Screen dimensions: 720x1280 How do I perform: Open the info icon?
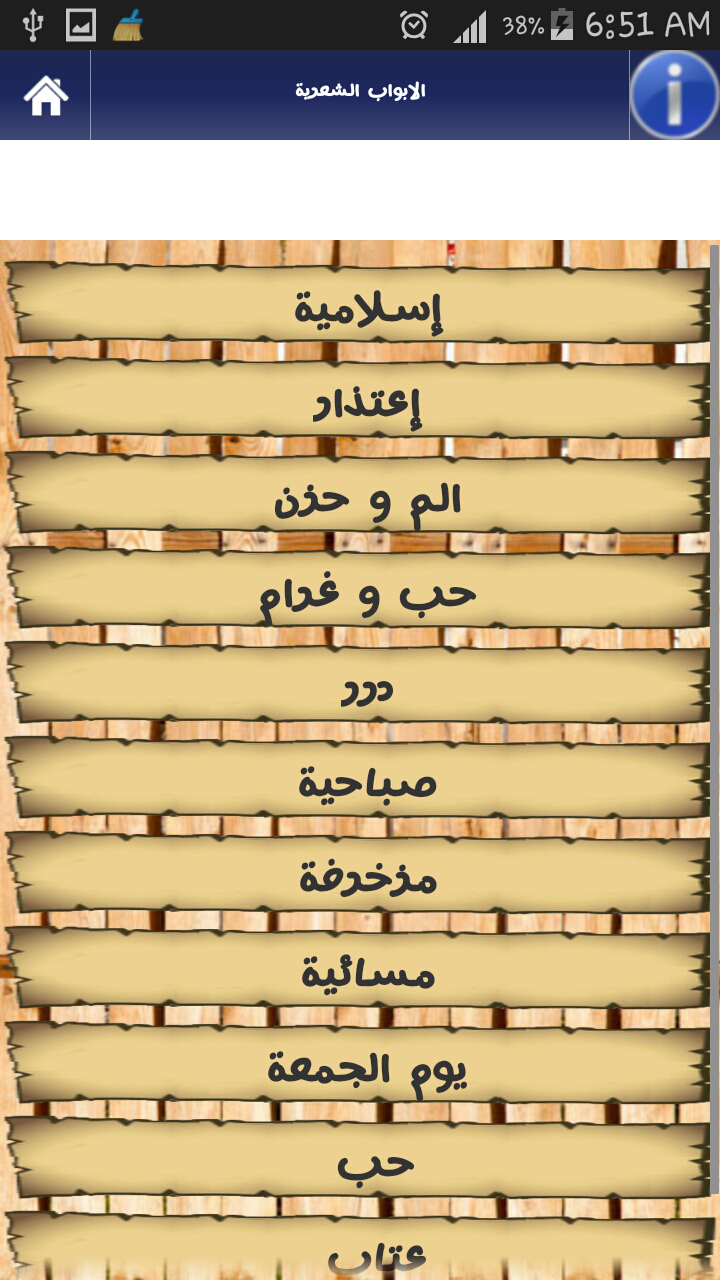pyautogui.click(x=675, y=95)
